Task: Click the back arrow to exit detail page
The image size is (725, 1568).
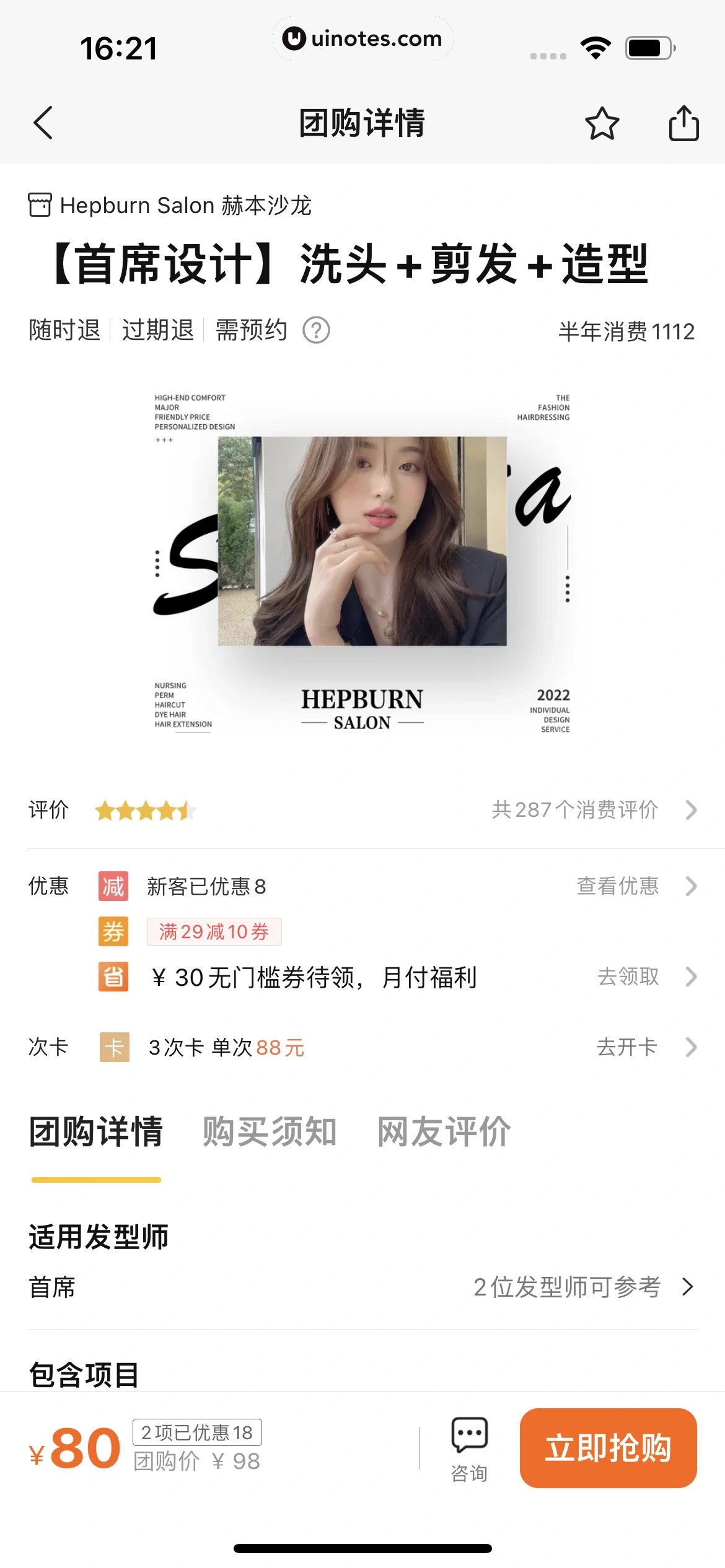Action: click(42, 123)
